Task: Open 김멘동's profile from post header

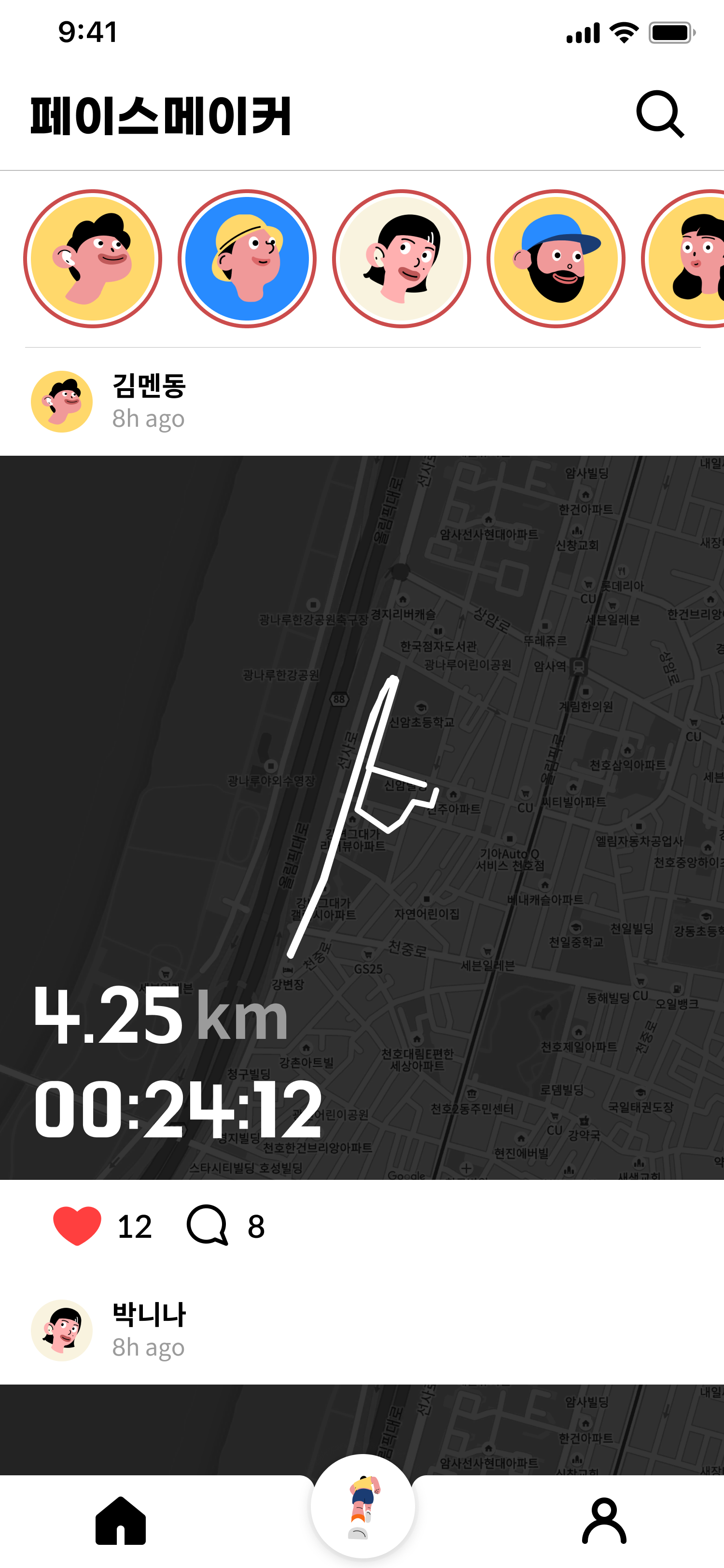Action: 62,402
